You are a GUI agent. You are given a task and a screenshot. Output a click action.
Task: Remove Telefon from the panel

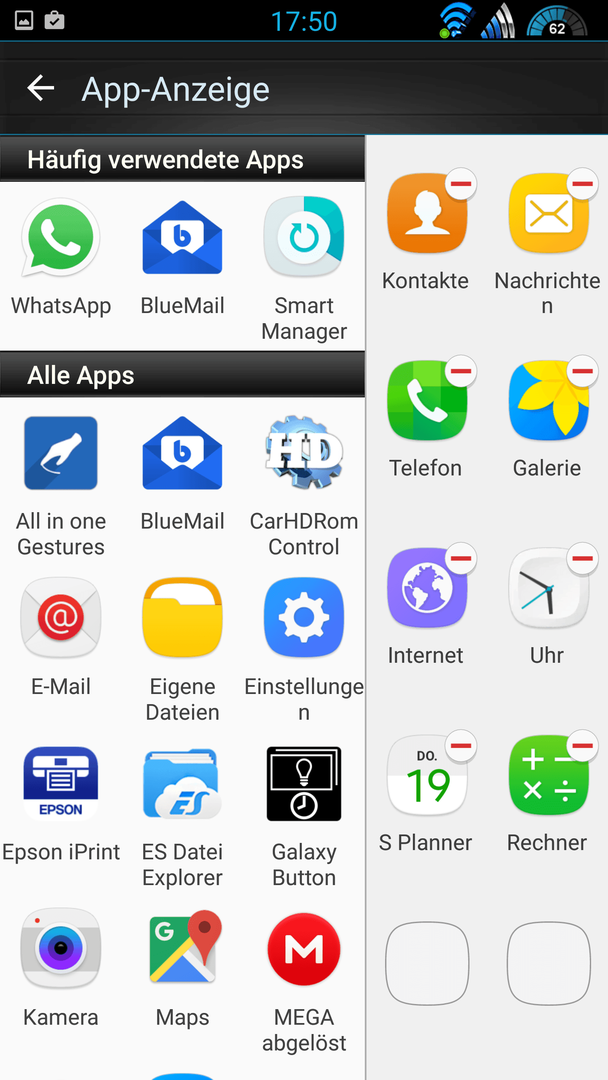(x=461, y=371)
